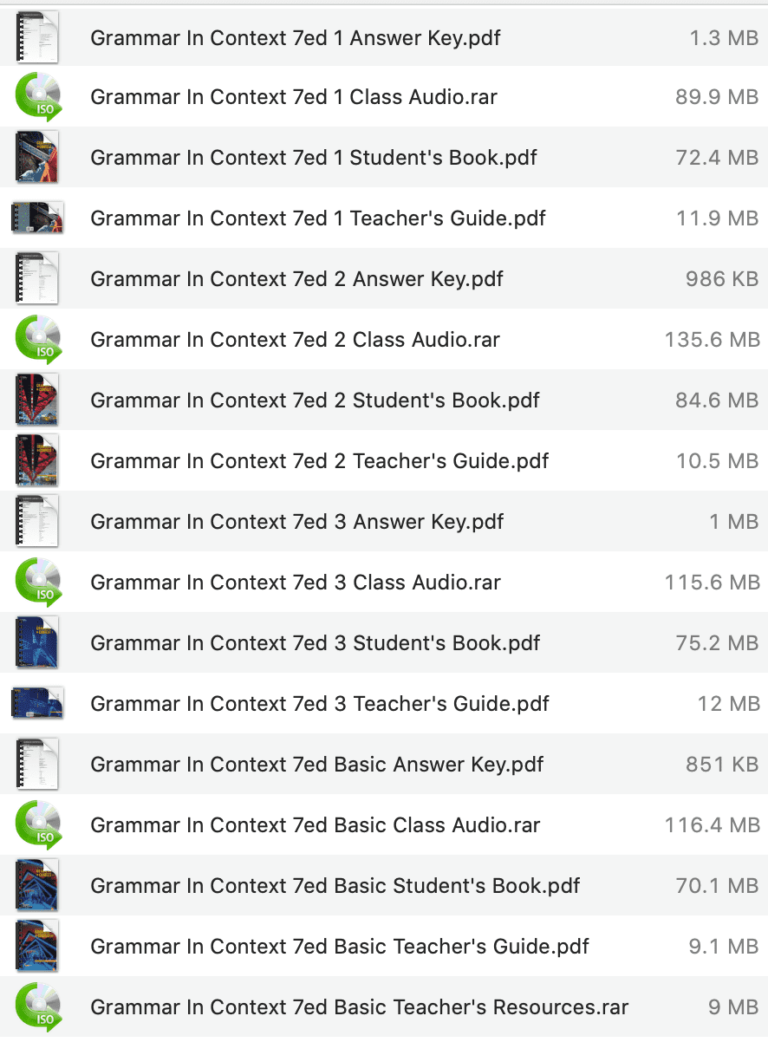Click the notebook icon beside Basic Answer Key
This screenshot has width=768, height=1042.
click(x=37, y=764)
